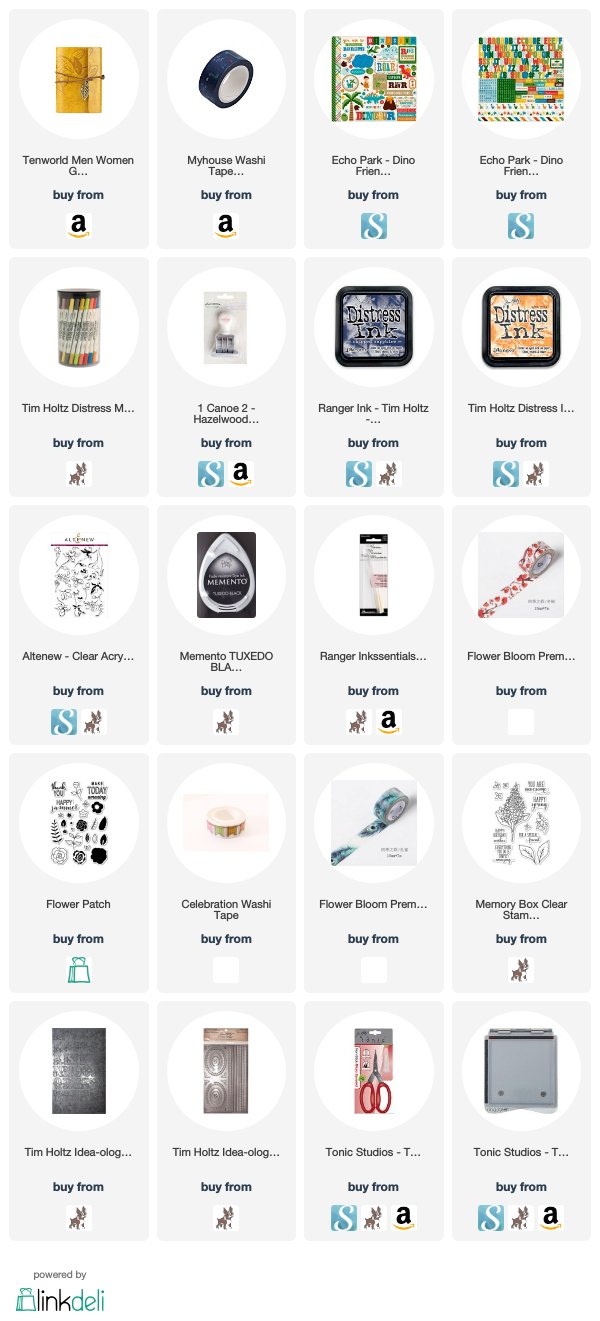Image resolution: width=600 pixels, height=1321 pixels.
Task: Tap the shop bag icon under Flower Patch
Action: (x=78, y=970)
